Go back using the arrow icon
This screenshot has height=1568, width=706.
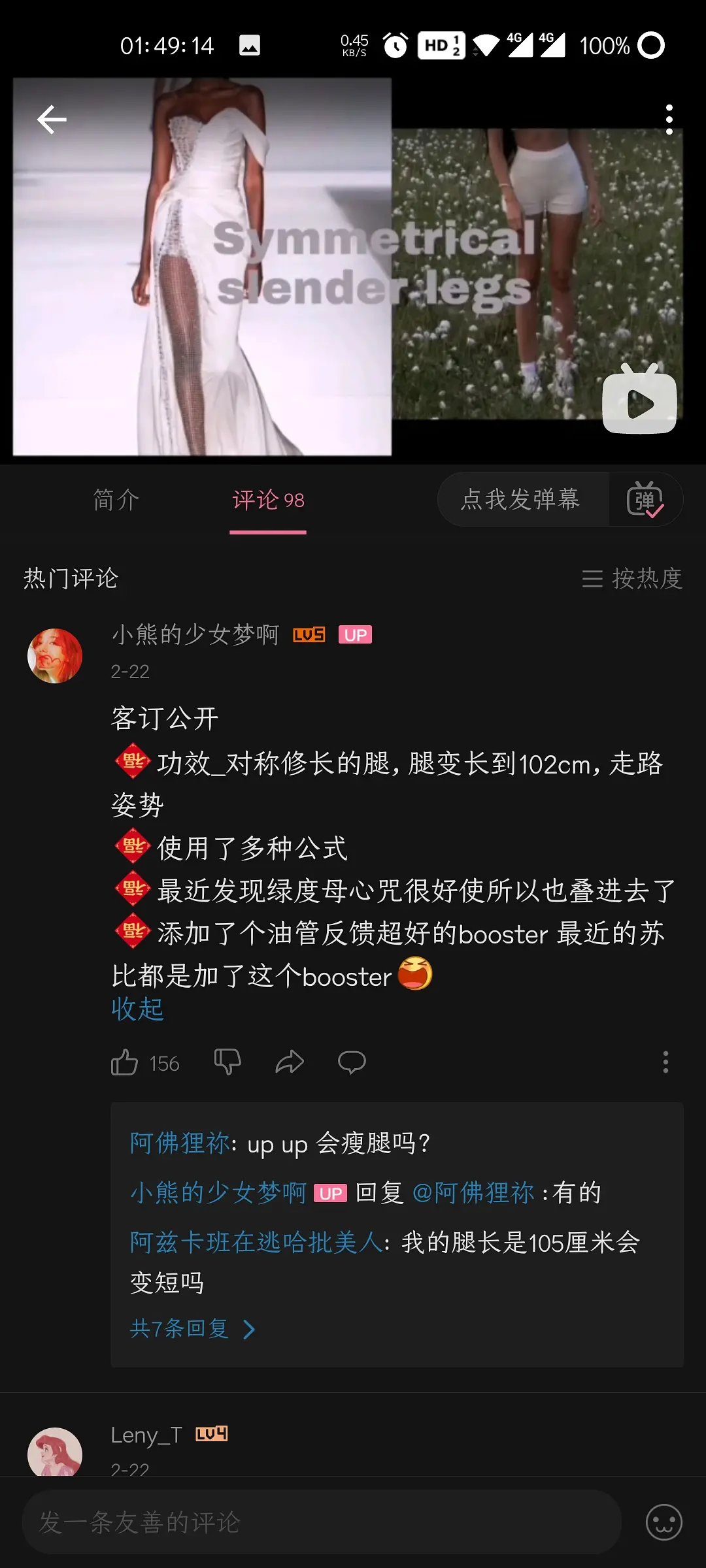pyautogui.click(x=52, y=120)
